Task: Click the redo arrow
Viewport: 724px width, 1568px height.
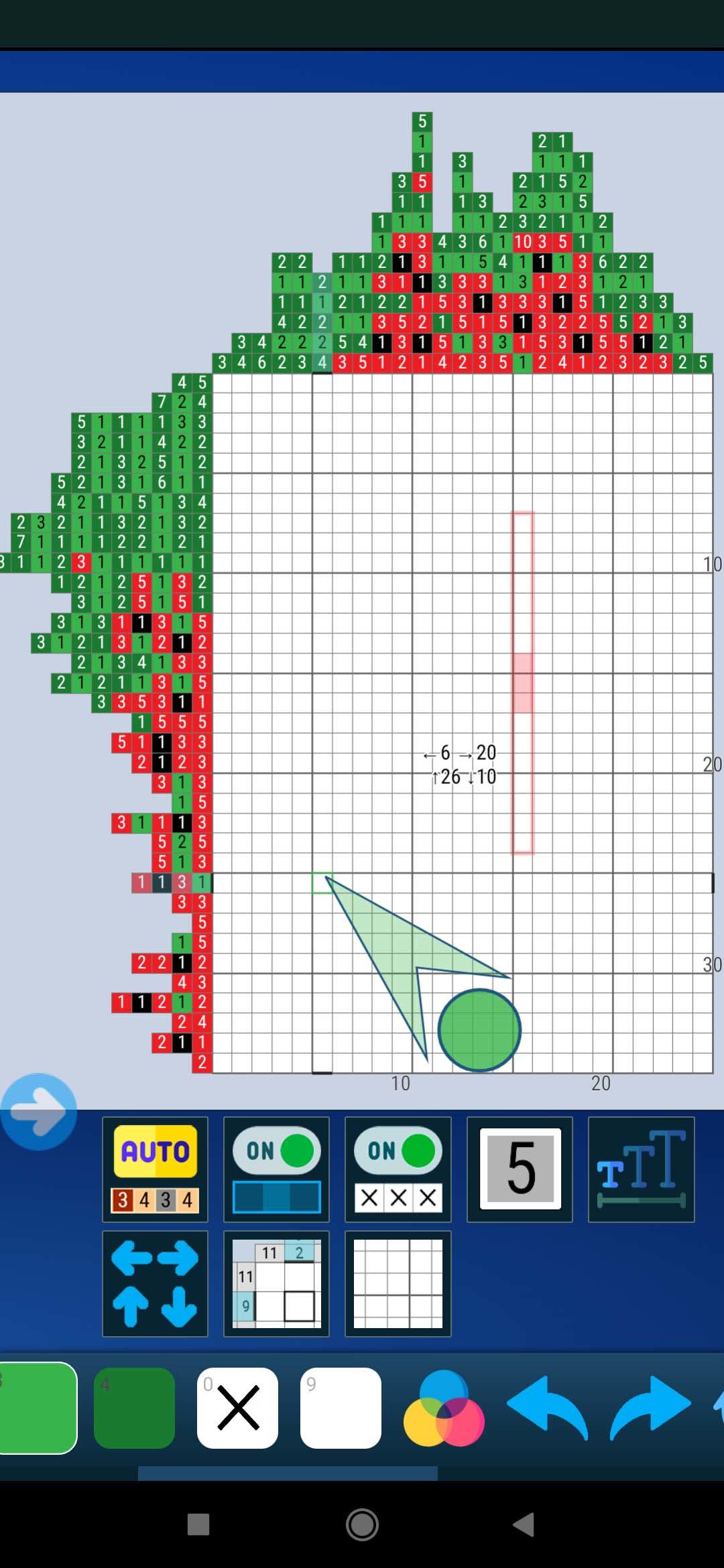Action: (648, 1412)
